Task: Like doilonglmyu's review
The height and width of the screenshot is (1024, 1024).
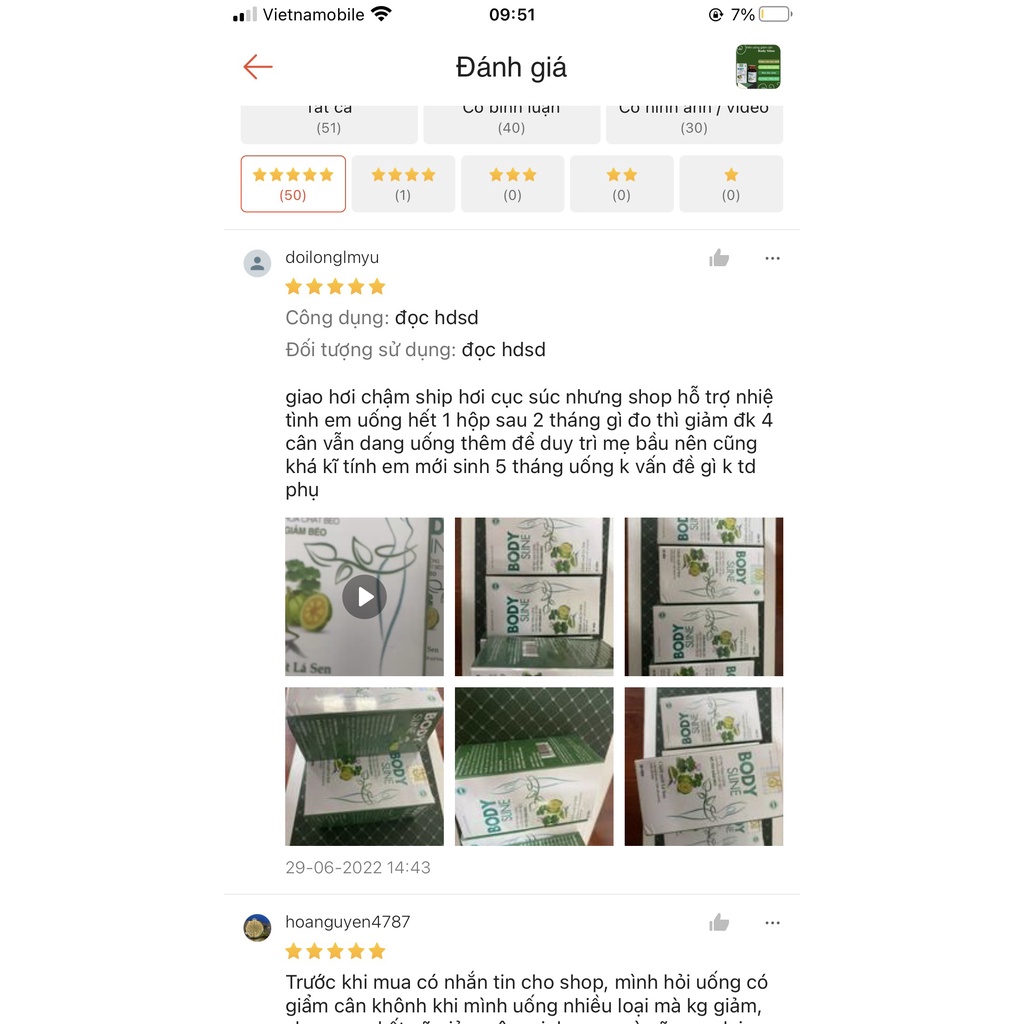Action: tap(719, 259)
